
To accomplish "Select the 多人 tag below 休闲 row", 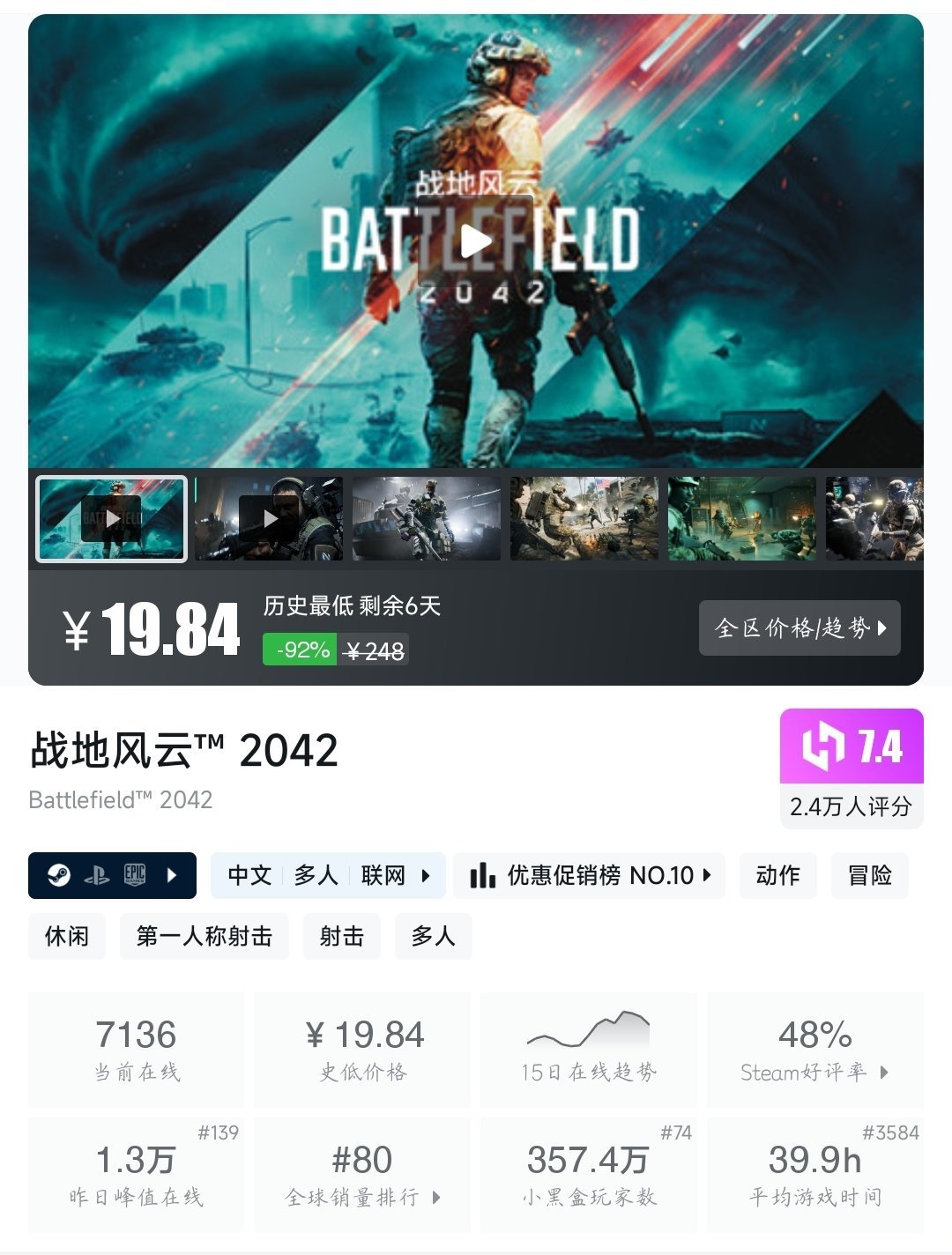I will tap(434, 936).
